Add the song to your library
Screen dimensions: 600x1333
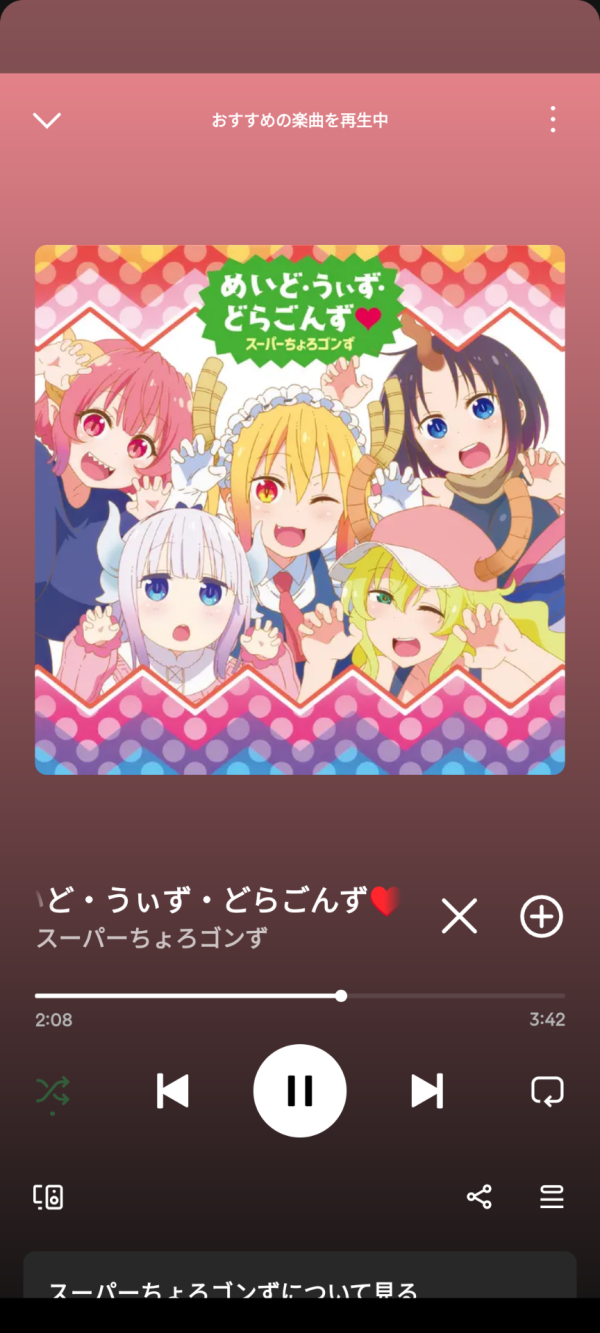click(541, 916)
